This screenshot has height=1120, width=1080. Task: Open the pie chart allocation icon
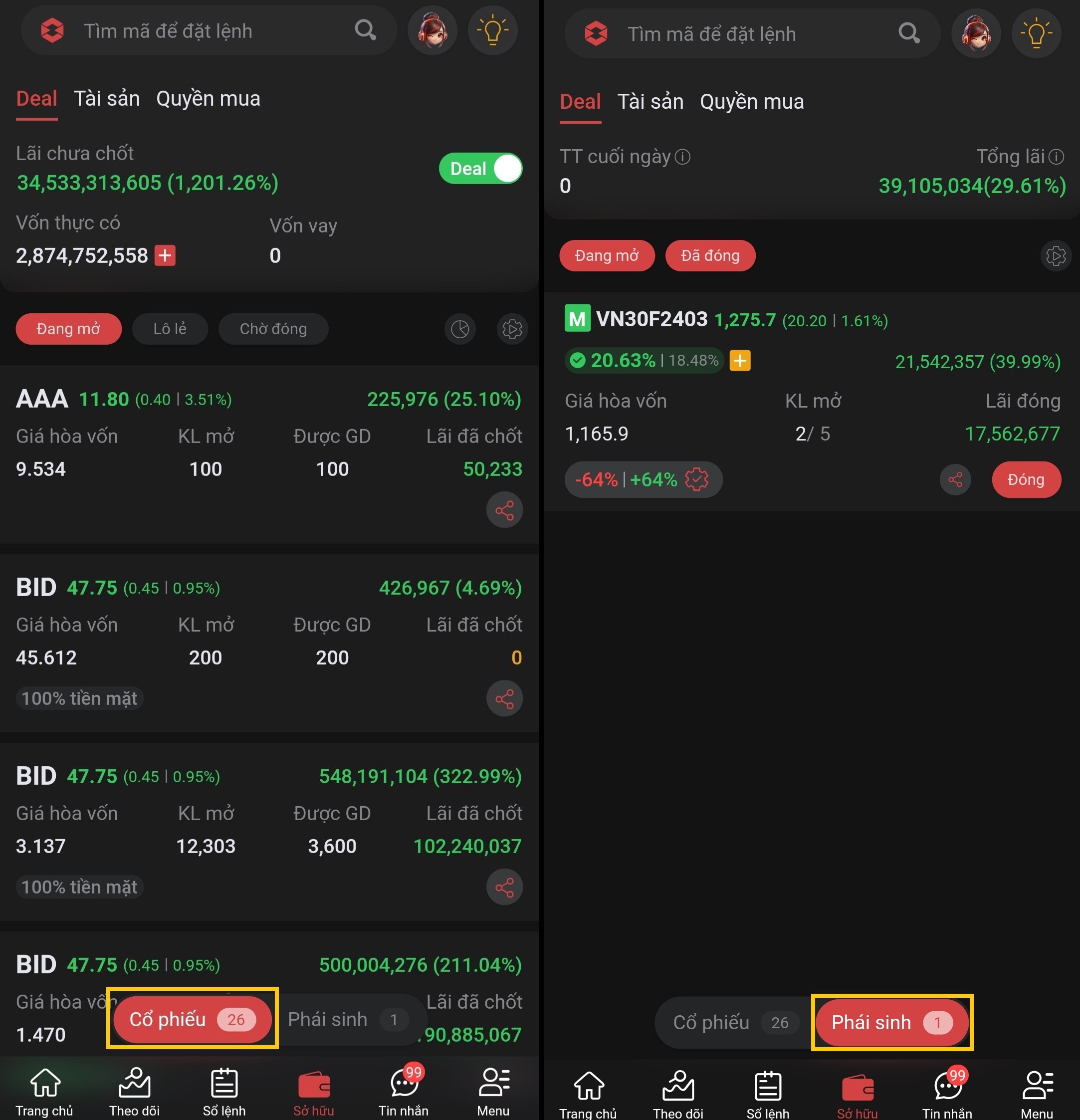[x=460, y=329]
